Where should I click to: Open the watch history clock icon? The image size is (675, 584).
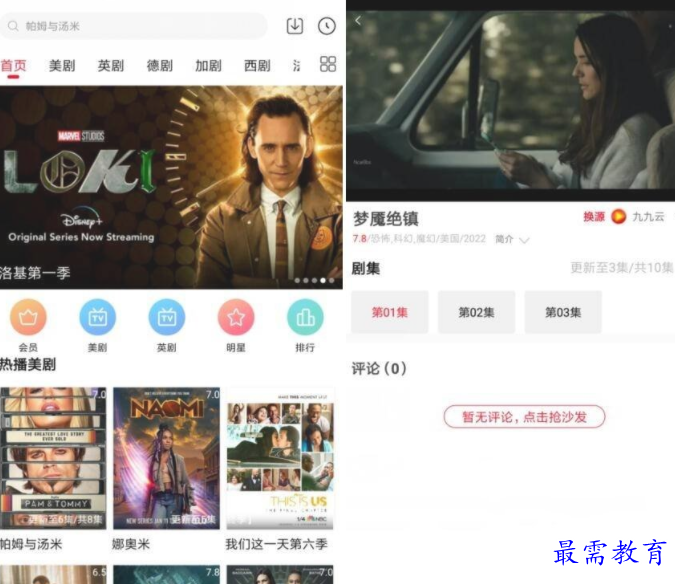[327, 26]
